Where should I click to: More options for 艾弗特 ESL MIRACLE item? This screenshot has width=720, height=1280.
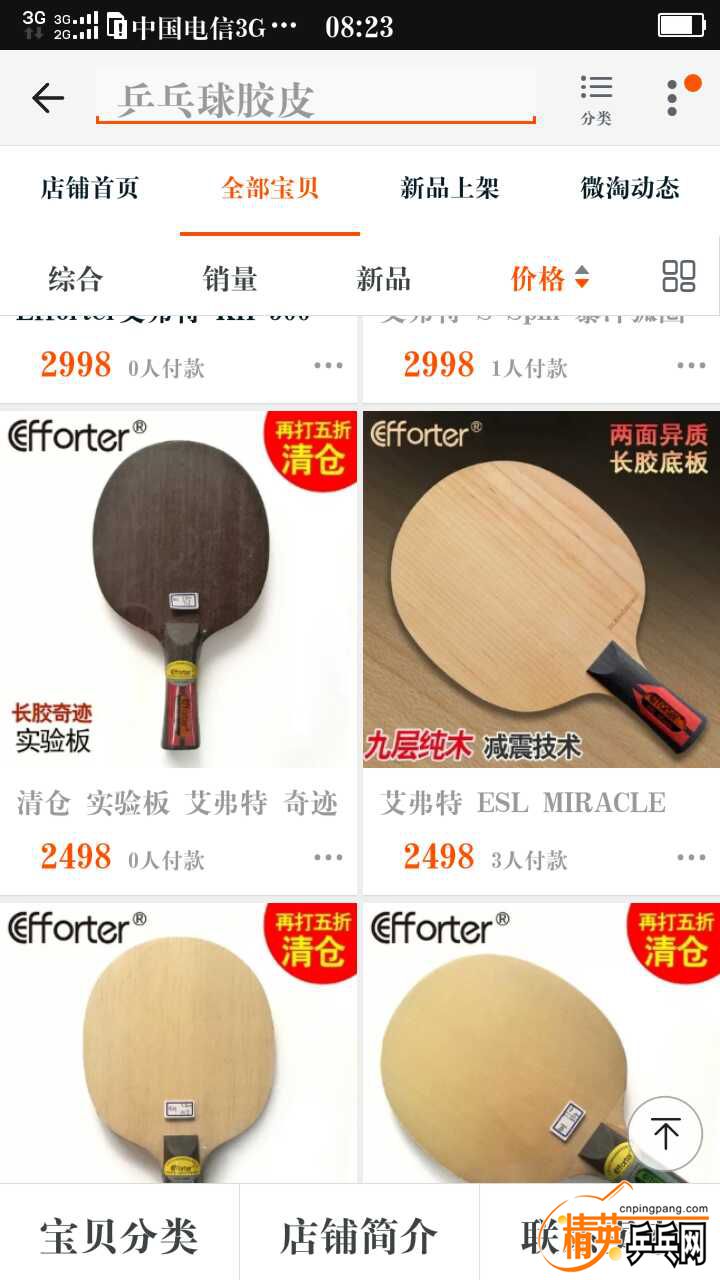[691, 857]
